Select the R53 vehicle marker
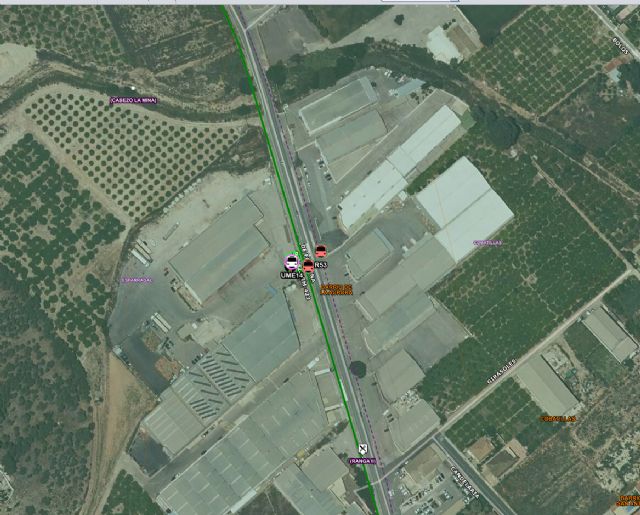Screen dimensions: 640x515 308,265
